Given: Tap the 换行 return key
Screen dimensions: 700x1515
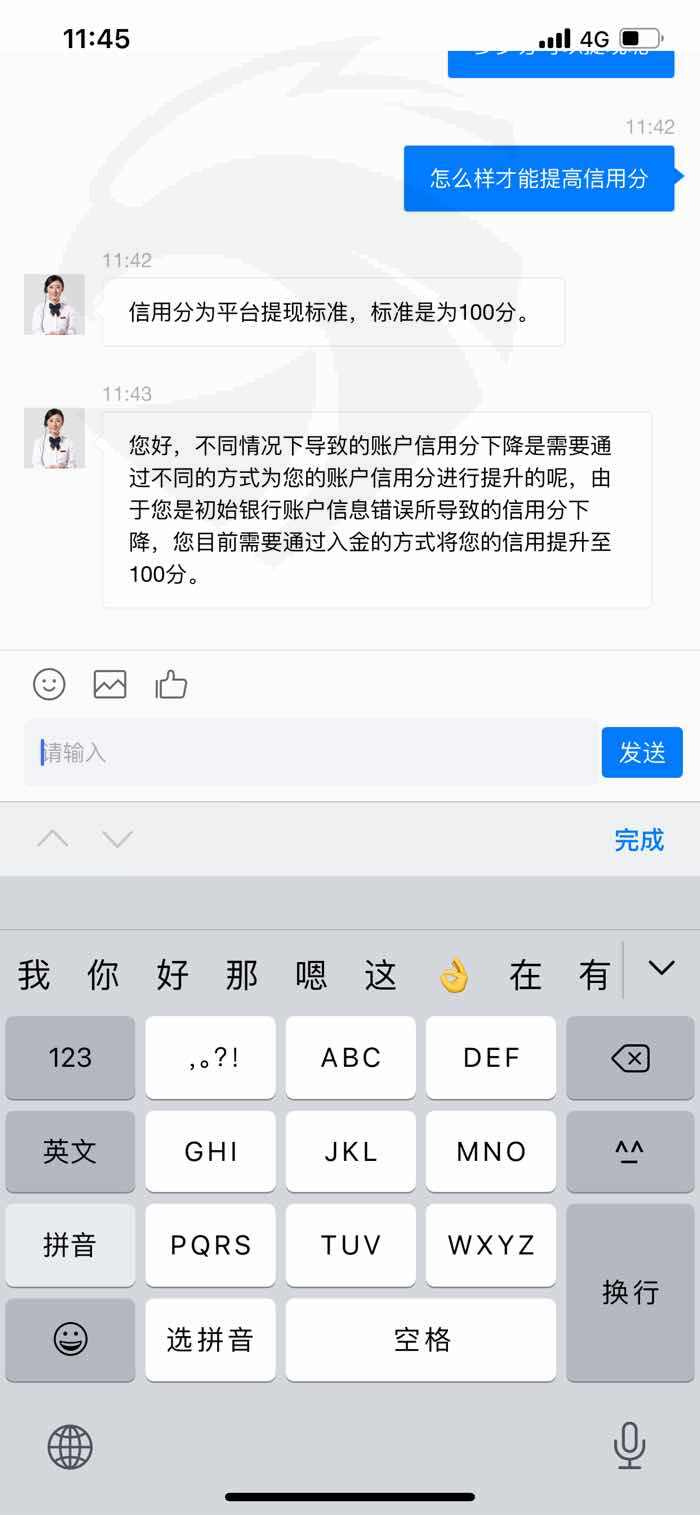Looking at the screenshot, I should click(x=630, y=1292).
